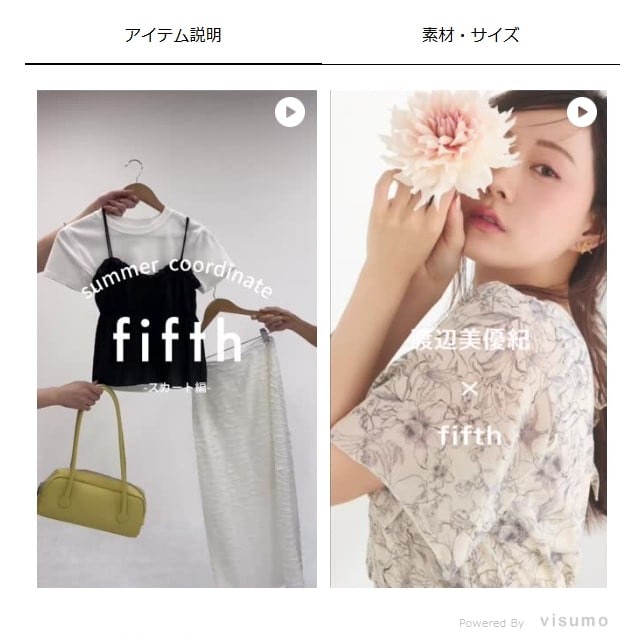Play the summer coordinate fifth video

[289, 112]
